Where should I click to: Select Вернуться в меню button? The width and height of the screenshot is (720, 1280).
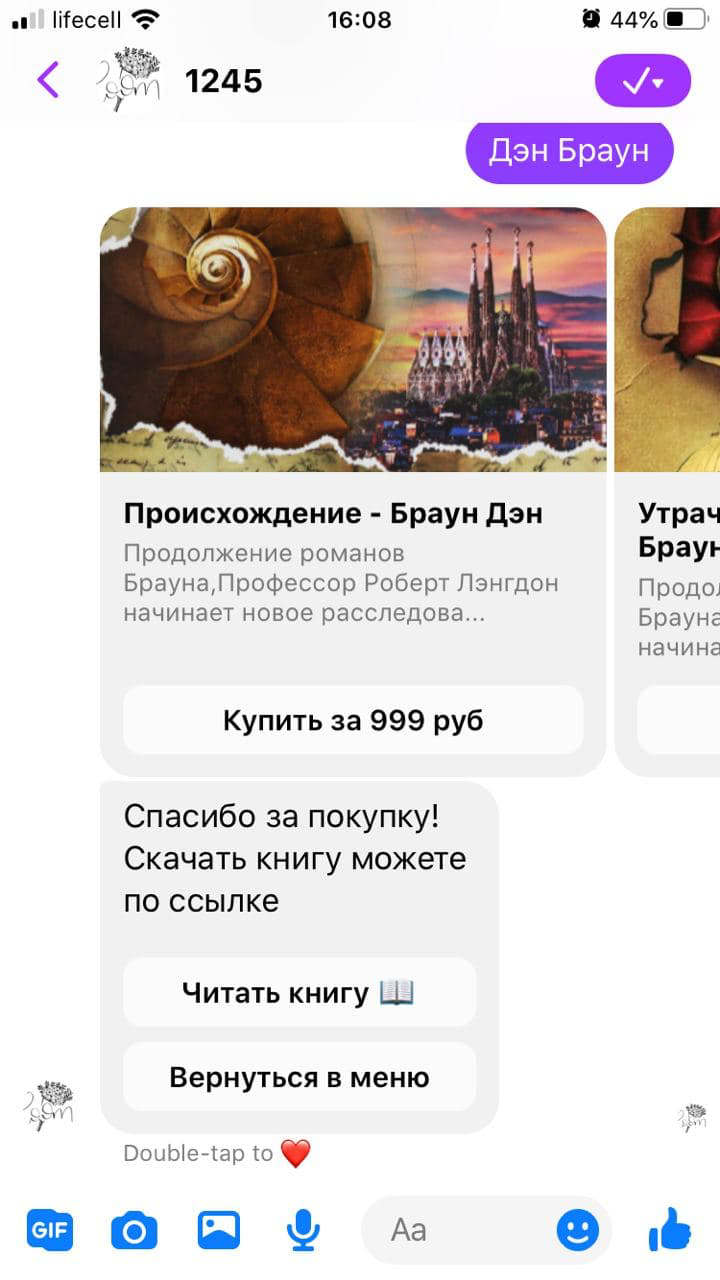(299, 1077)
